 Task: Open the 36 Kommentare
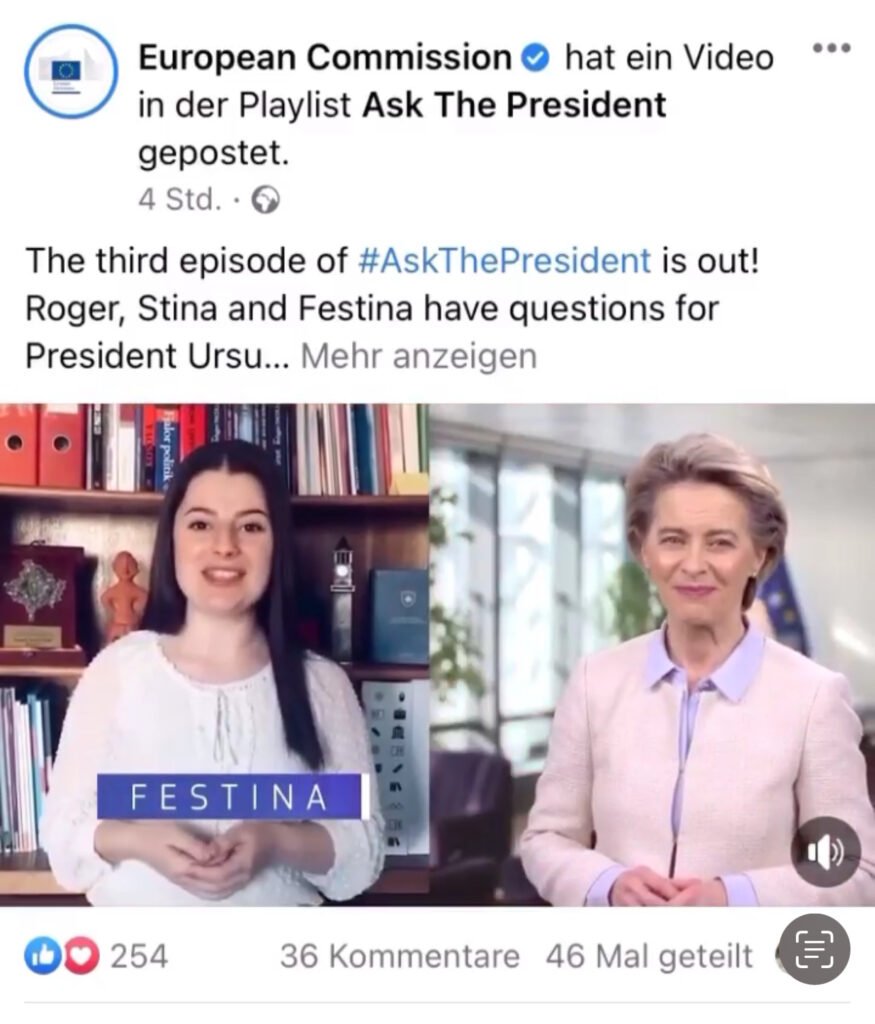coord(400,957)
